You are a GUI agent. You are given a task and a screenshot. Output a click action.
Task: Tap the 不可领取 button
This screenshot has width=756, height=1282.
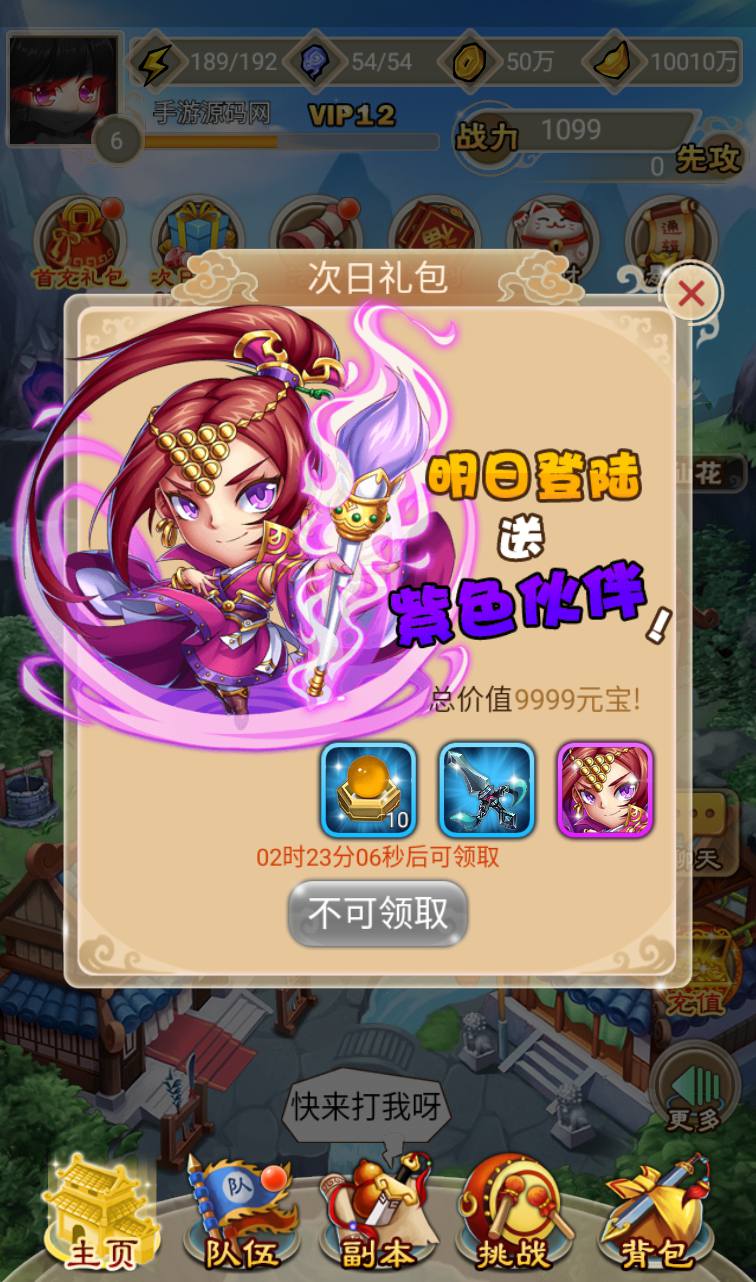pos(378,913)
